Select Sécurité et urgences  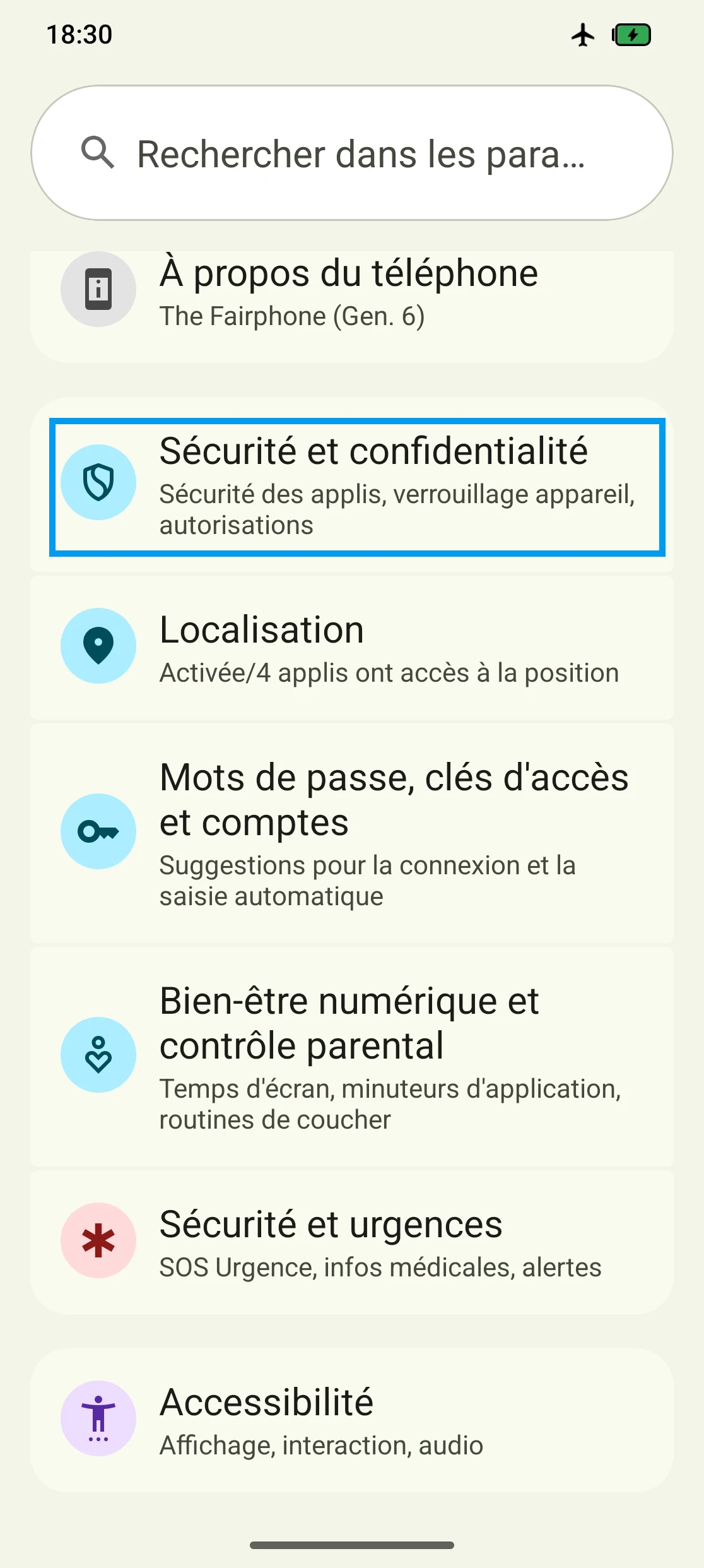pos(352,1242)
